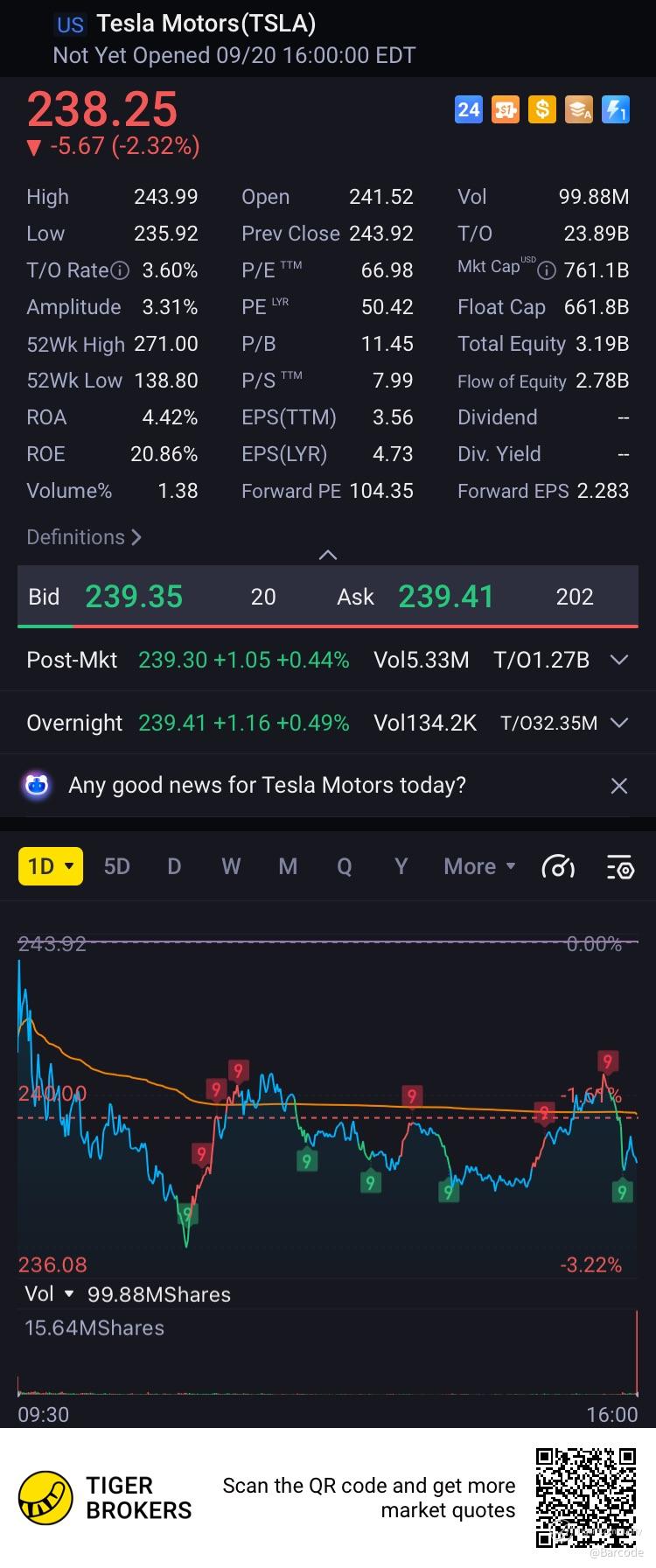Expand the Post-Mkt quote row
The image size is (656, 1568).
619,660
